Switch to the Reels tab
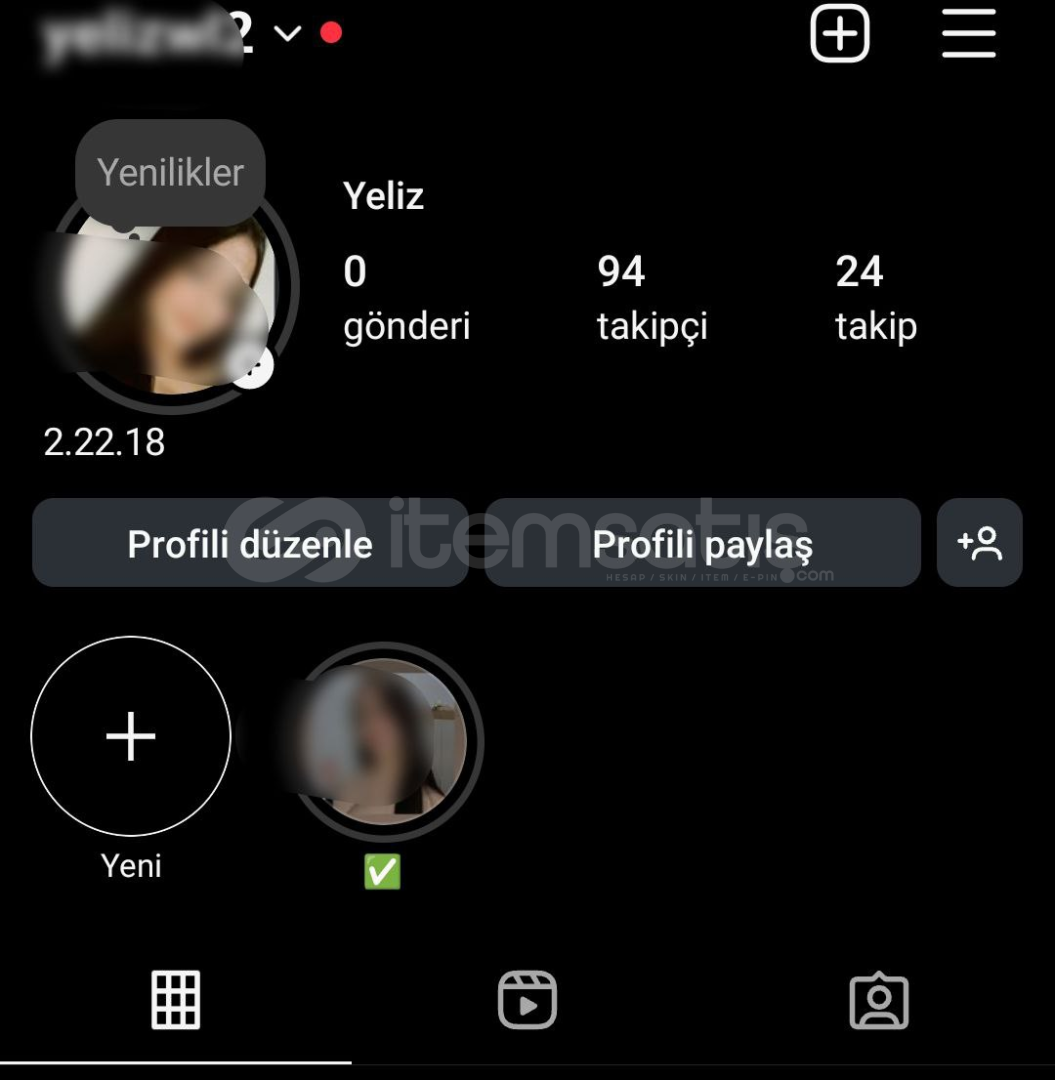The image size is (1055, 1080). [527, 999]
